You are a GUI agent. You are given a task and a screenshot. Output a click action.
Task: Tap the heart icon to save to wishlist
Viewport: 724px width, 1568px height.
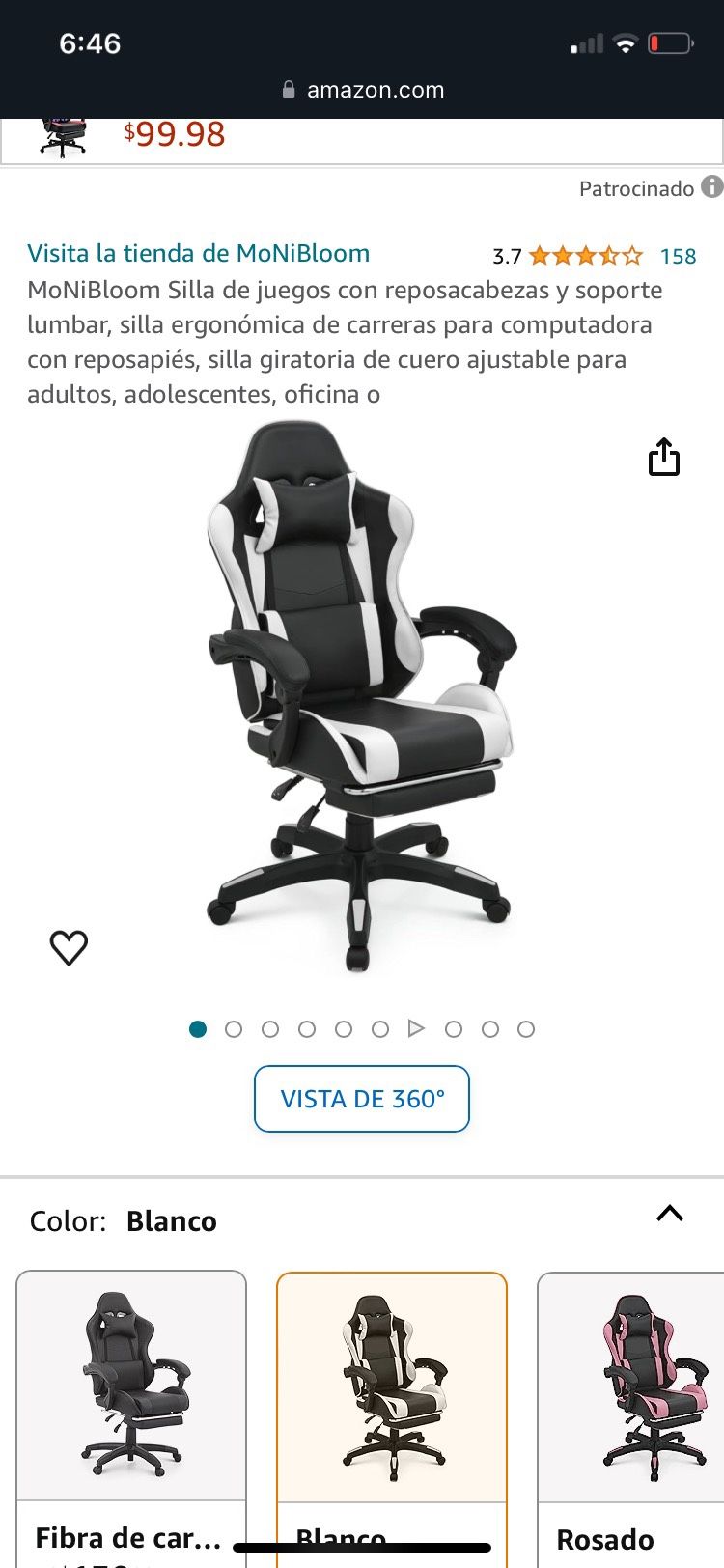(x=69, y=947)
